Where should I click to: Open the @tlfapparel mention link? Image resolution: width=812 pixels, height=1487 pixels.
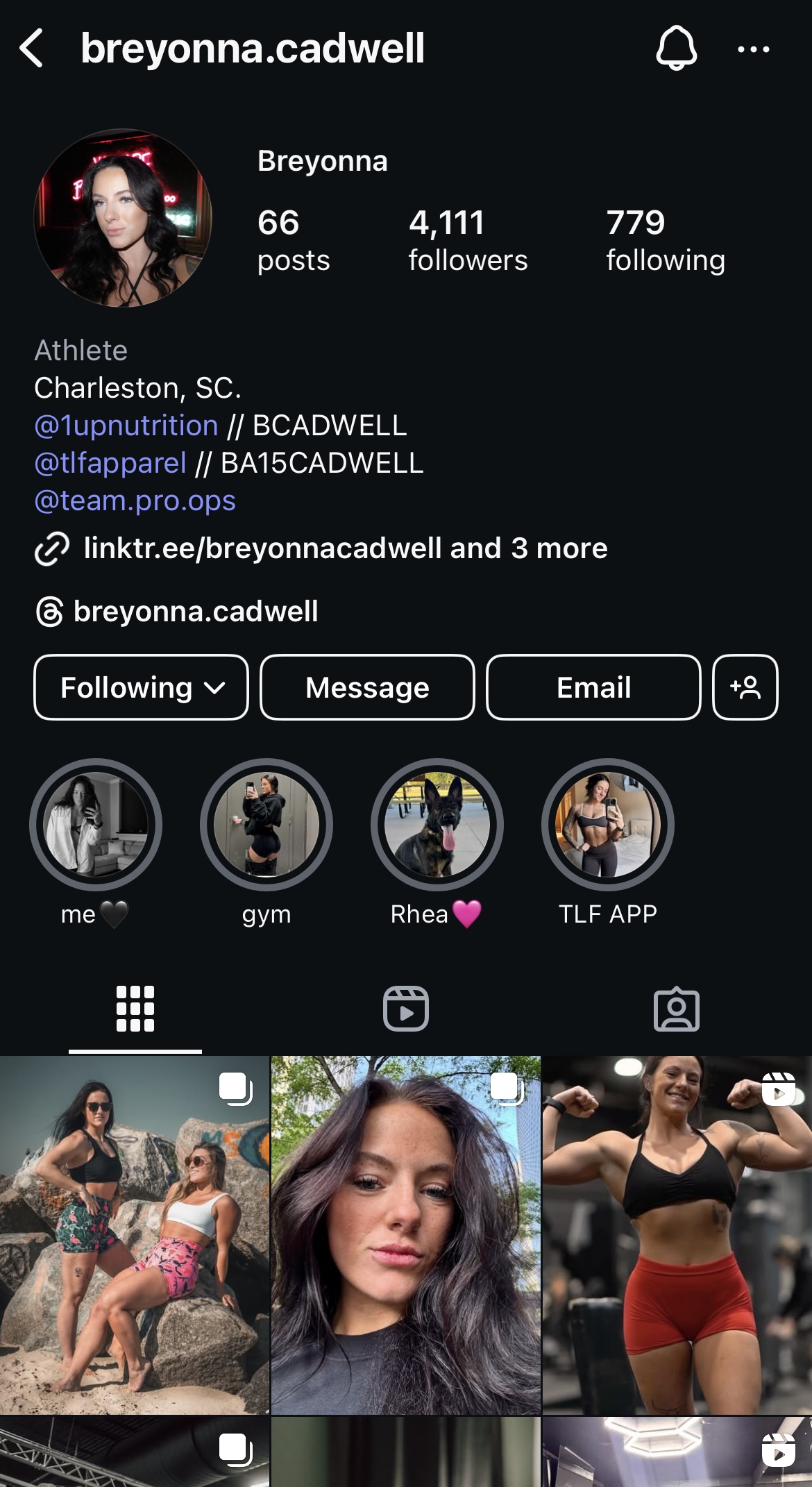click(110, 463)
